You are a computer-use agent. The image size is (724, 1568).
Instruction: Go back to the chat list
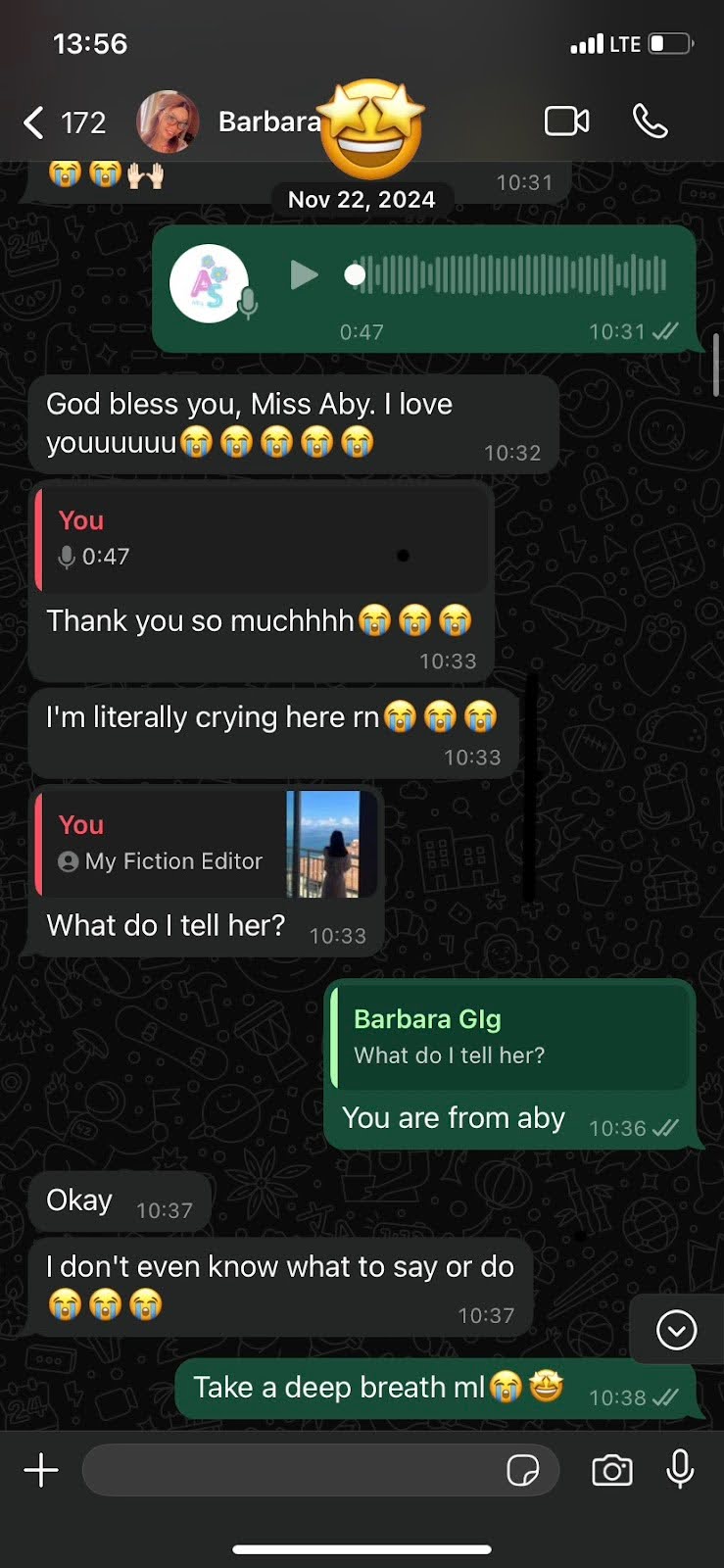[x=34, y=122]
